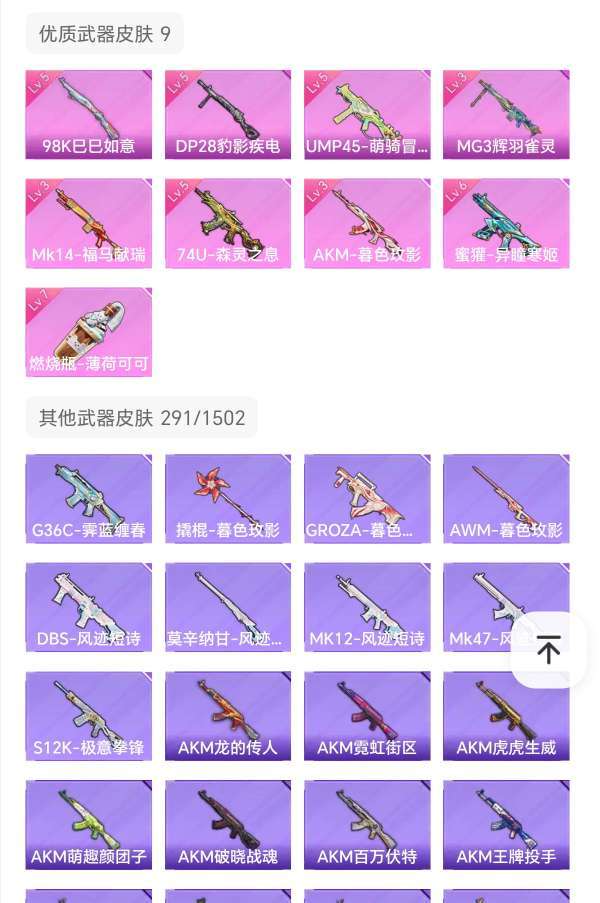Select the AKM龙的传人 skin

pos(228,716)
